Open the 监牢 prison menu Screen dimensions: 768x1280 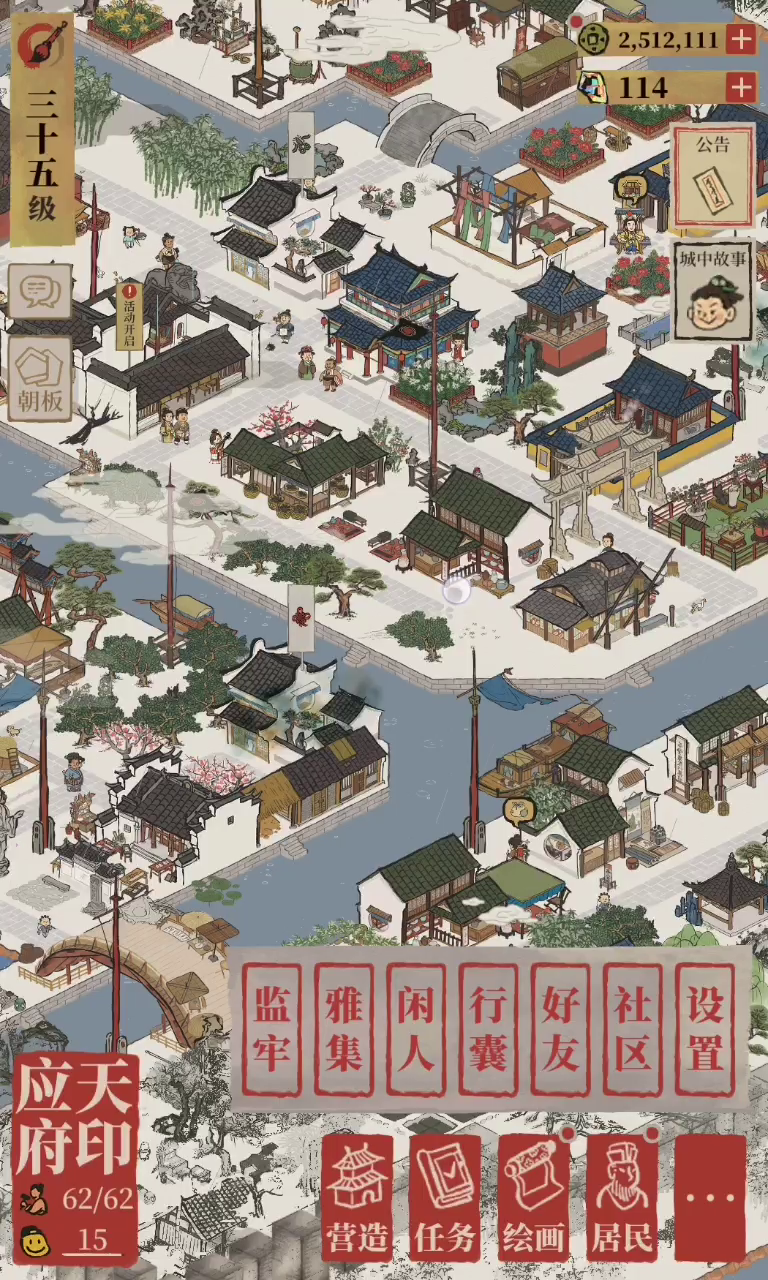coord(272,1029)
